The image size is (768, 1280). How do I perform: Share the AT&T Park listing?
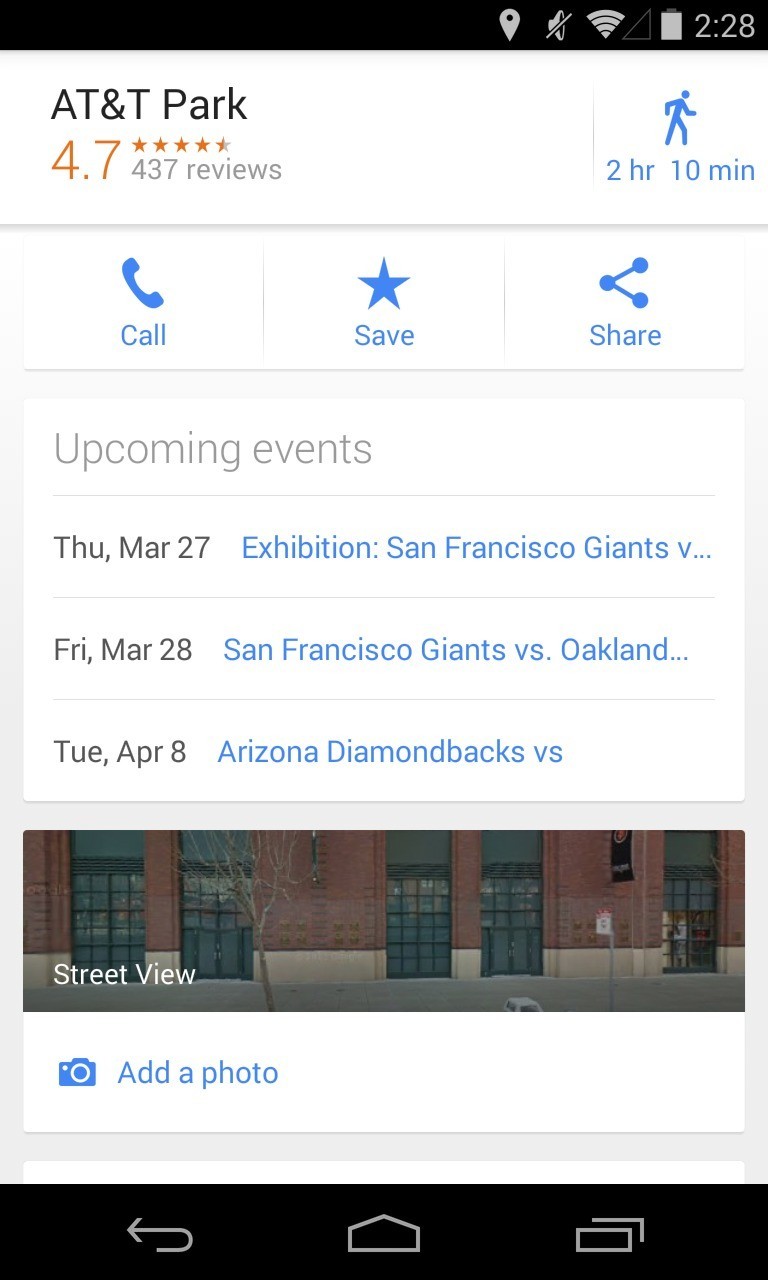625,303
